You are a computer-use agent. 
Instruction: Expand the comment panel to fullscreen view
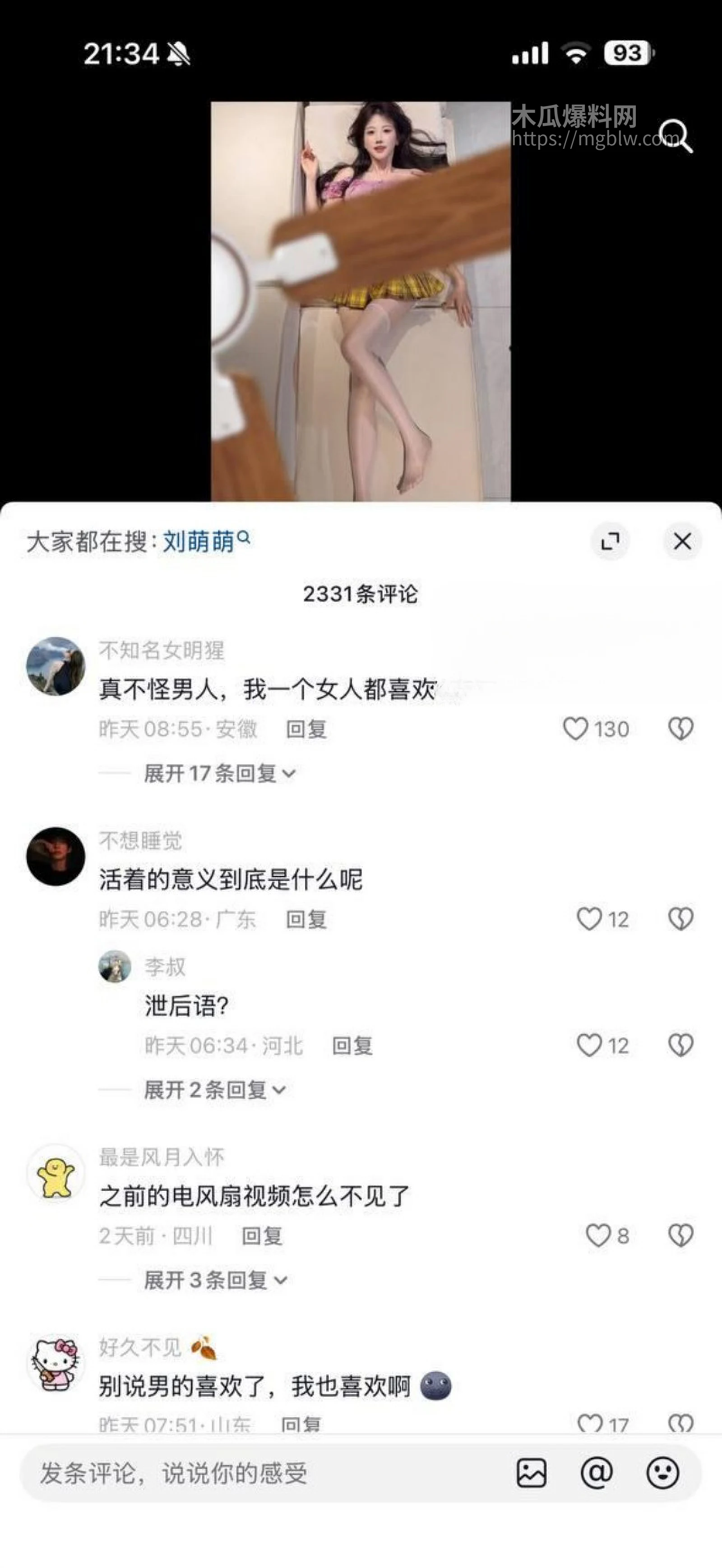(611, 540)
